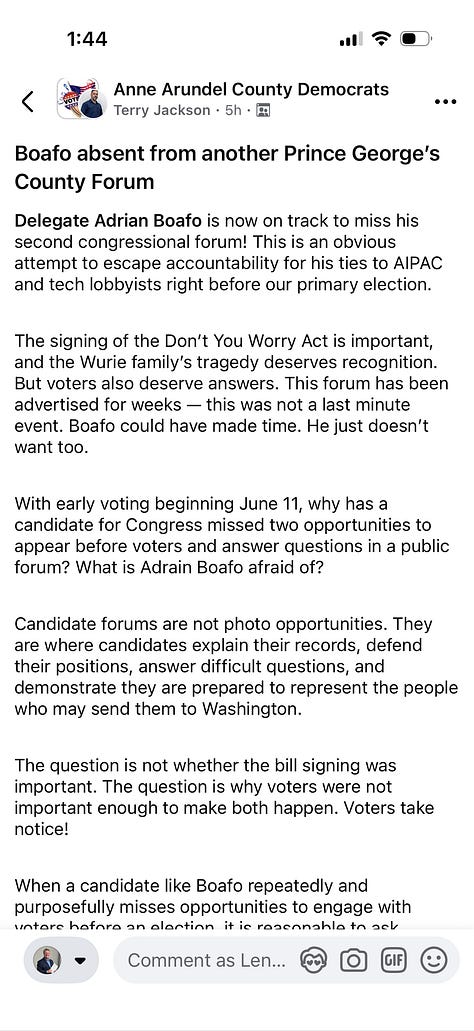Open the group's avatar picture

click(78, 99)
